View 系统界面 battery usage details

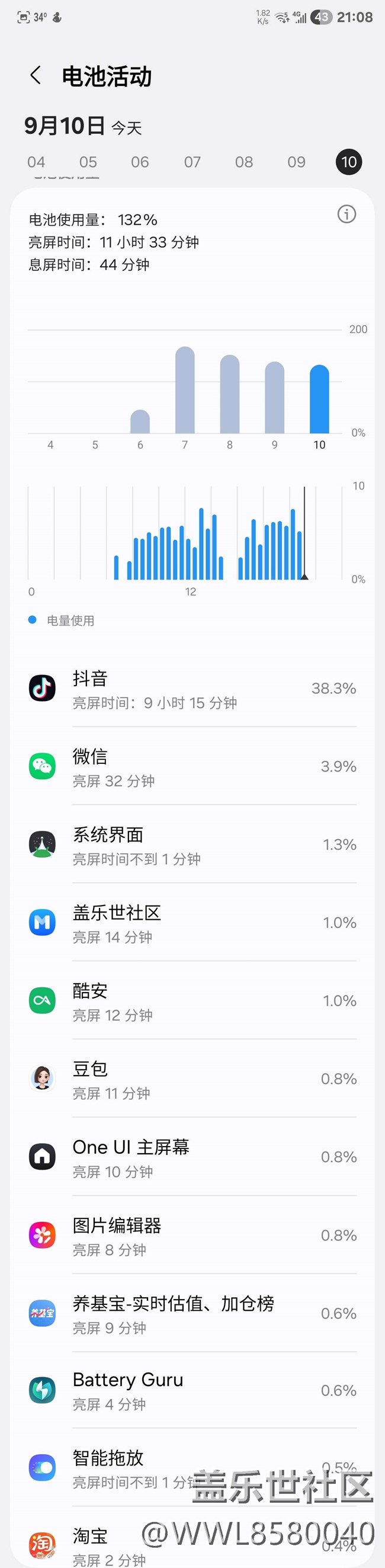tap(192, 845)
